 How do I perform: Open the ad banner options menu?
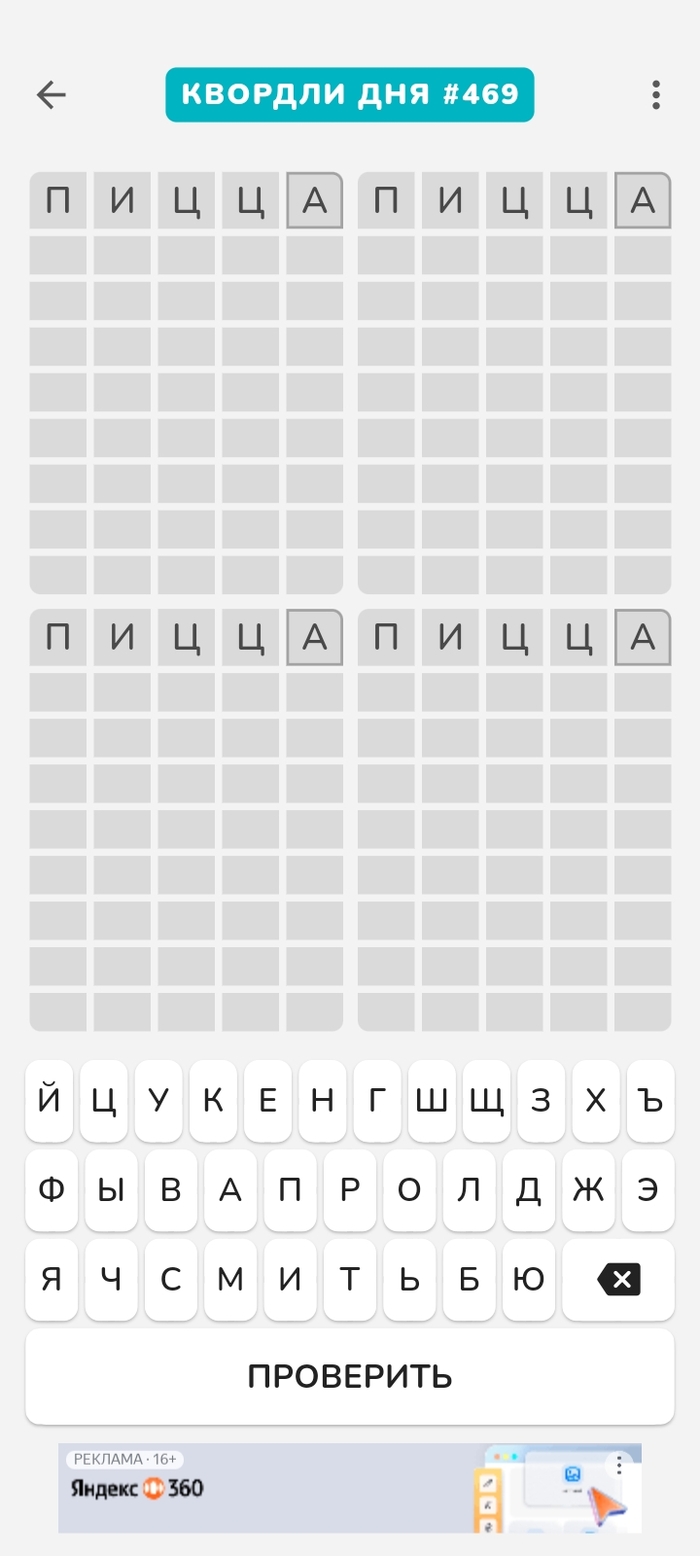pyautogui.click(x=620, y=1466)
